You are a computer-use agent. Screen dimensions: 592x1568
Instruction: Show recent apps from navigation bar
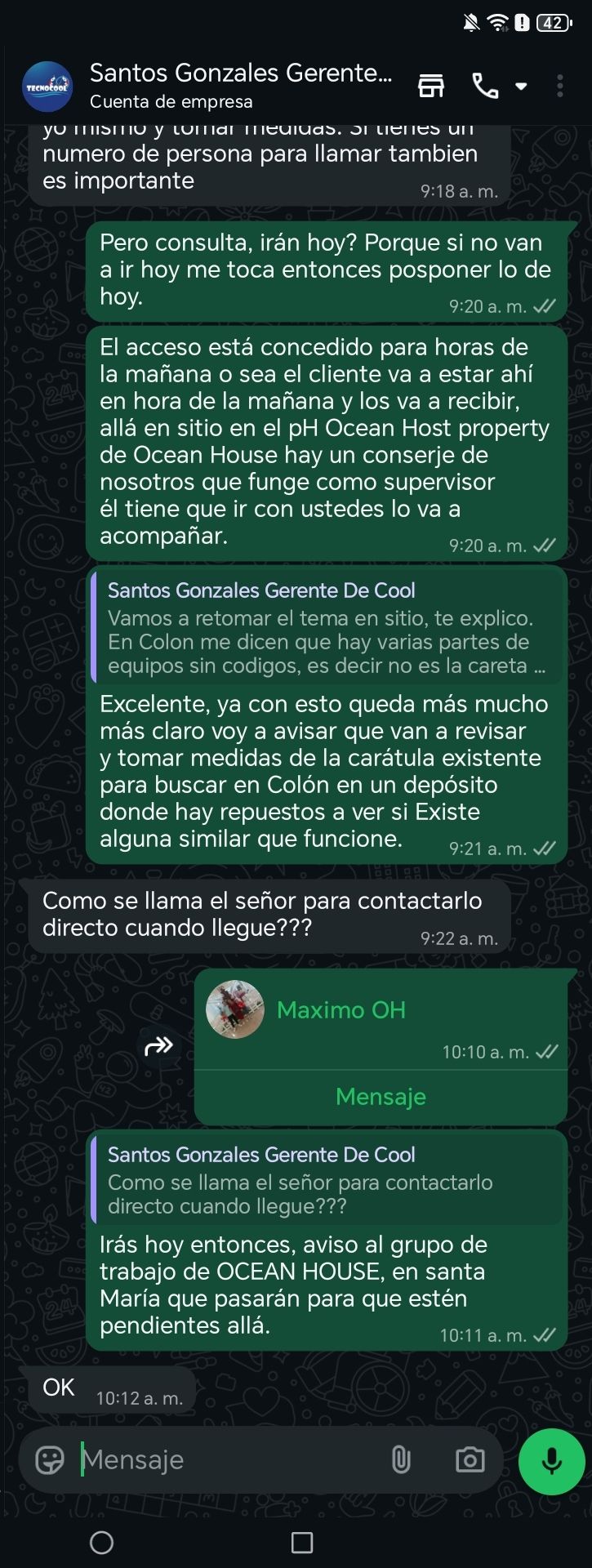click(302, 1543)
